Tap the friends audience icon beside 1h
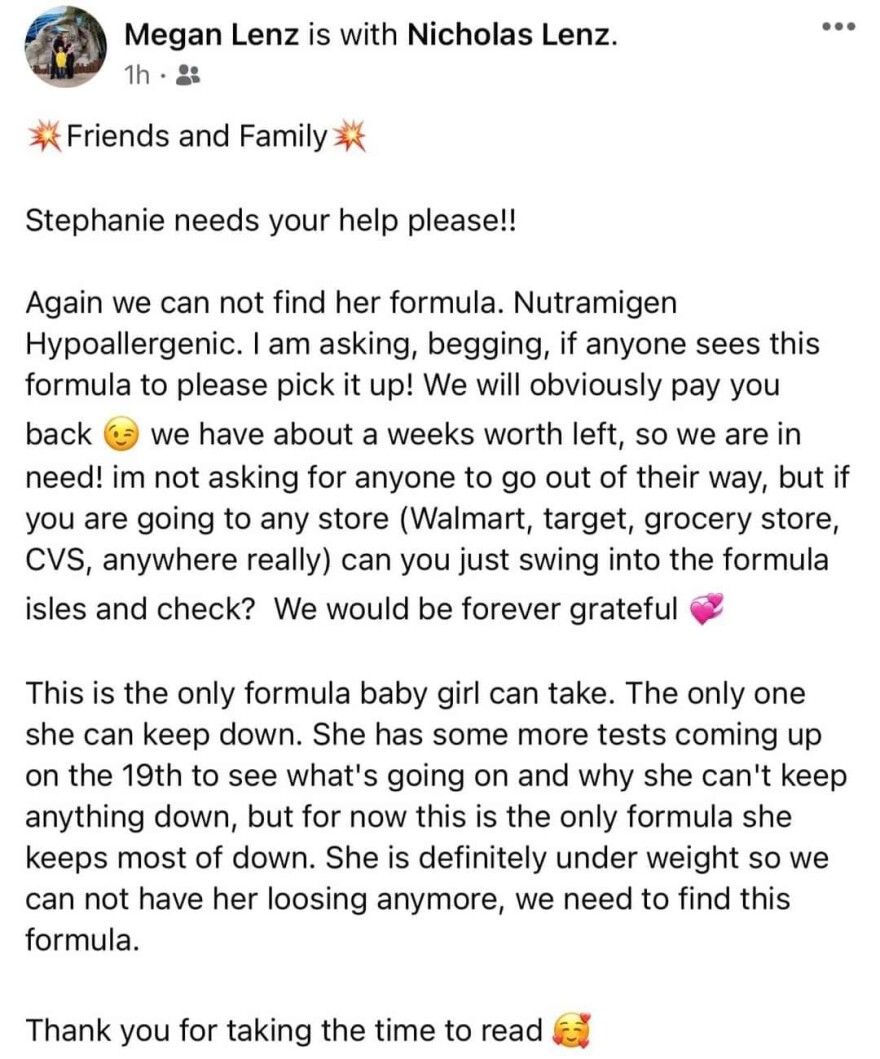The image size is (880, 1059). 186,73
